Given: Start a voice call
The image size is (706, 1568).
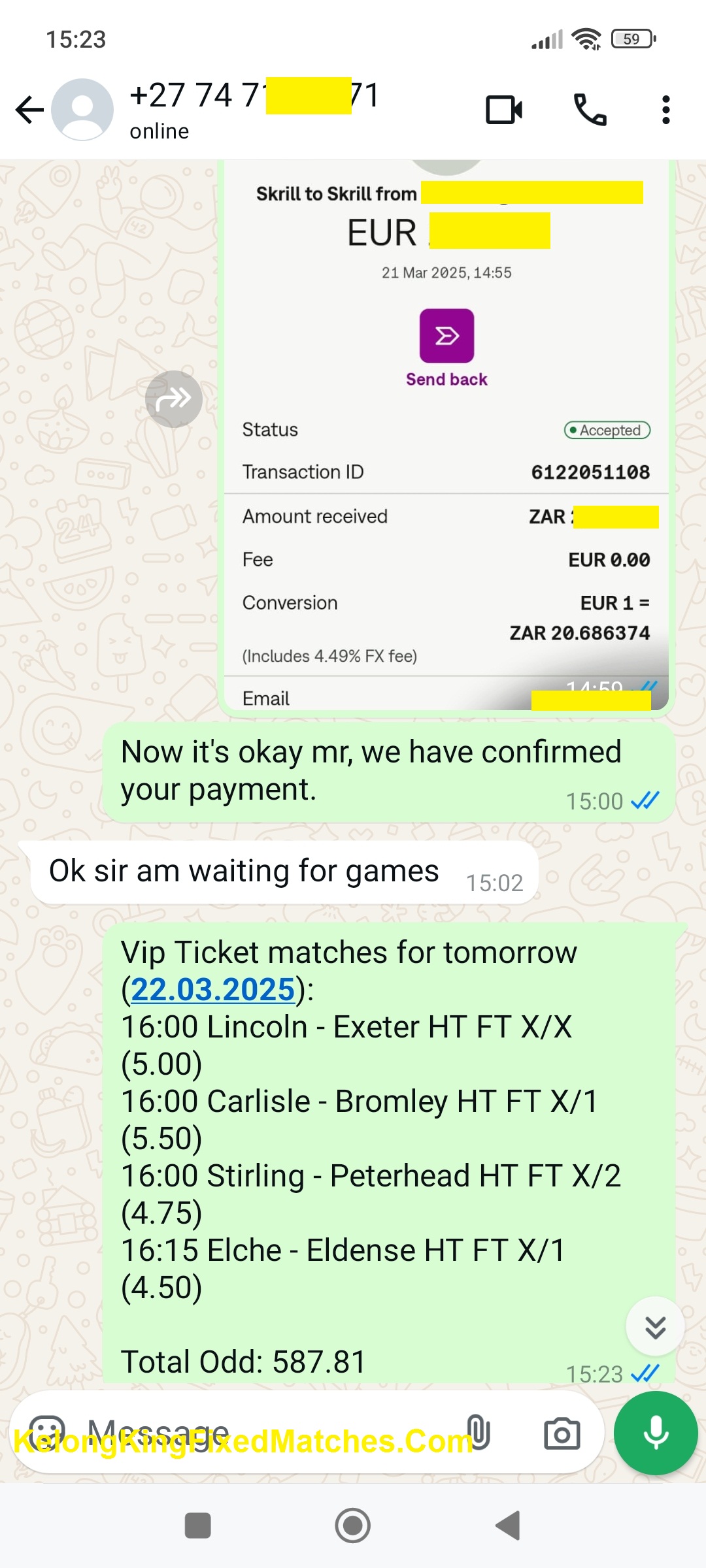Looking at the screenshot, I should coord(590,110).
